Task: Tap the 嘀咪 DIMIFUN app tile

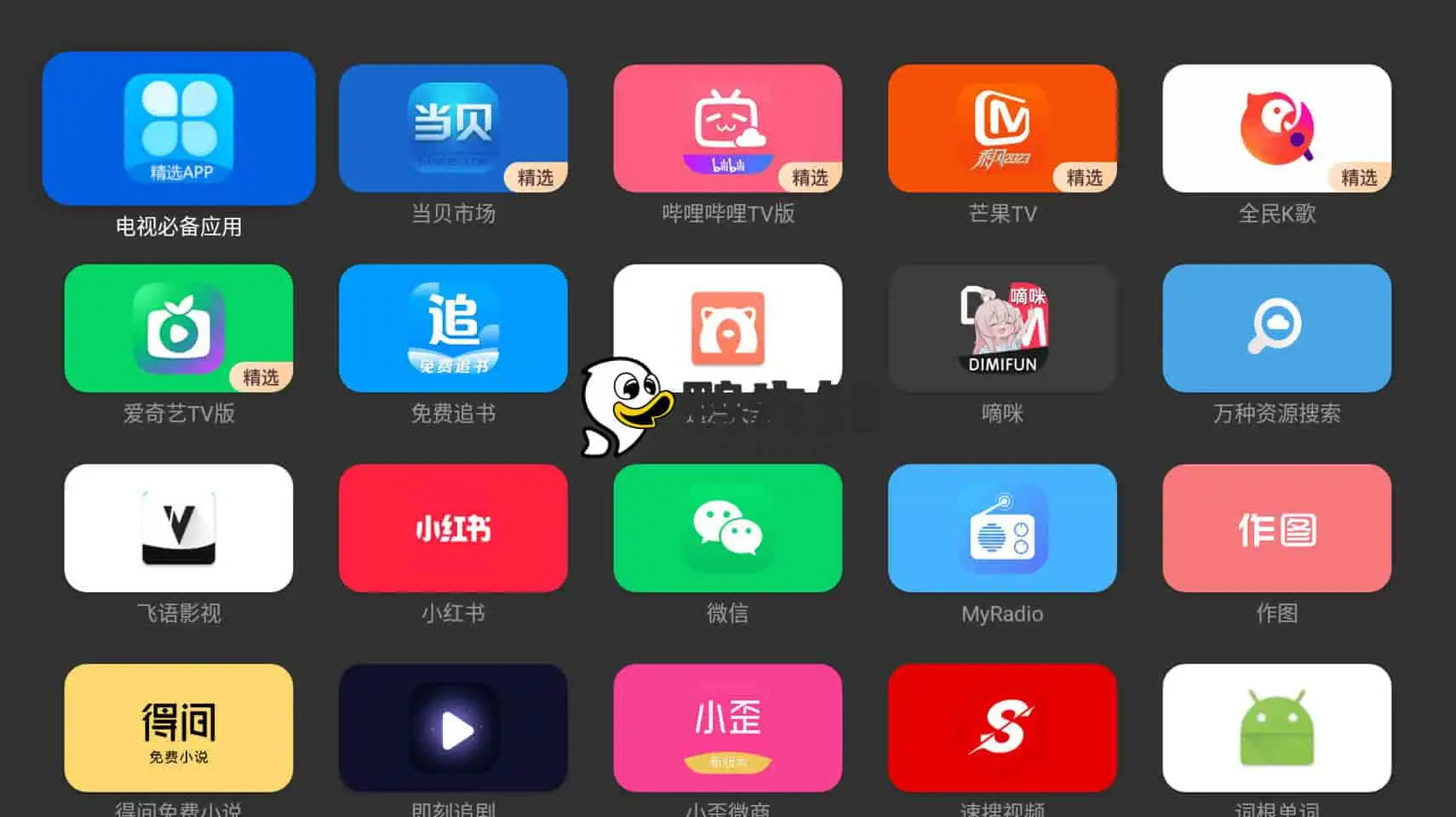Action: [x=1002, y=328]
